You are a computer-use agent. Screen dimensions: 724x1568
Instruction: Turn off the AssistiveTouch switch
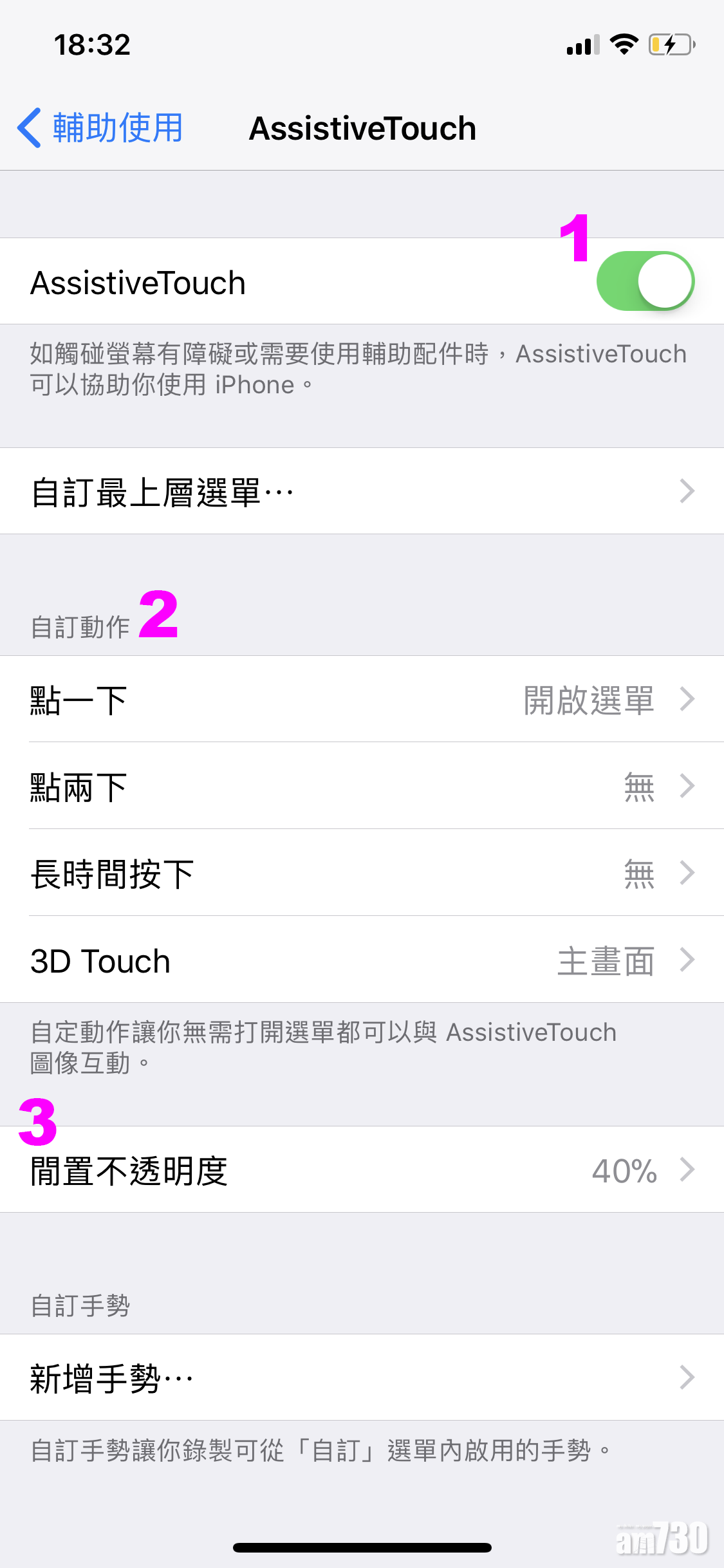644,281
